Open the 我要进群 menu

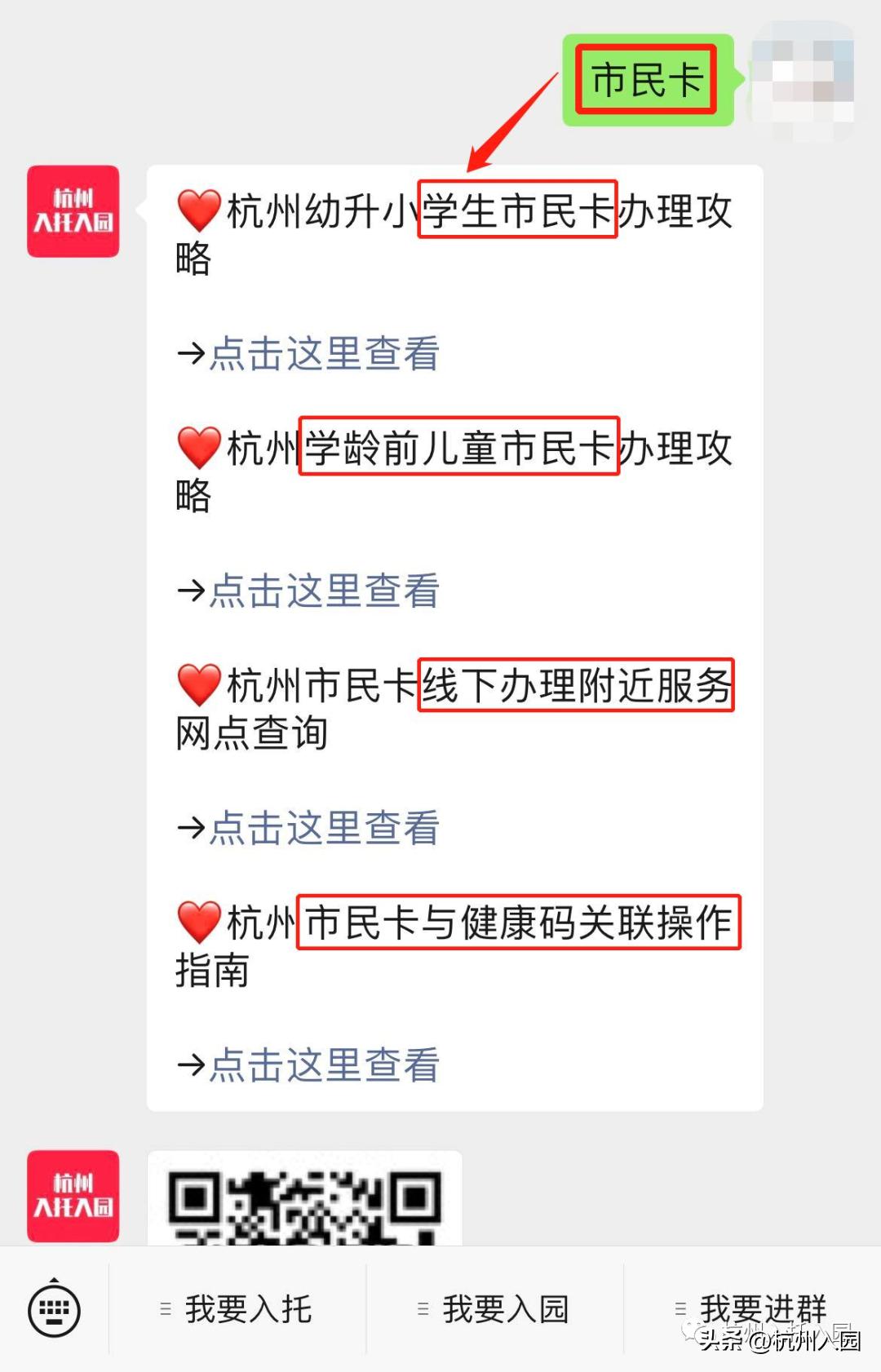(x=767, y=1309)
